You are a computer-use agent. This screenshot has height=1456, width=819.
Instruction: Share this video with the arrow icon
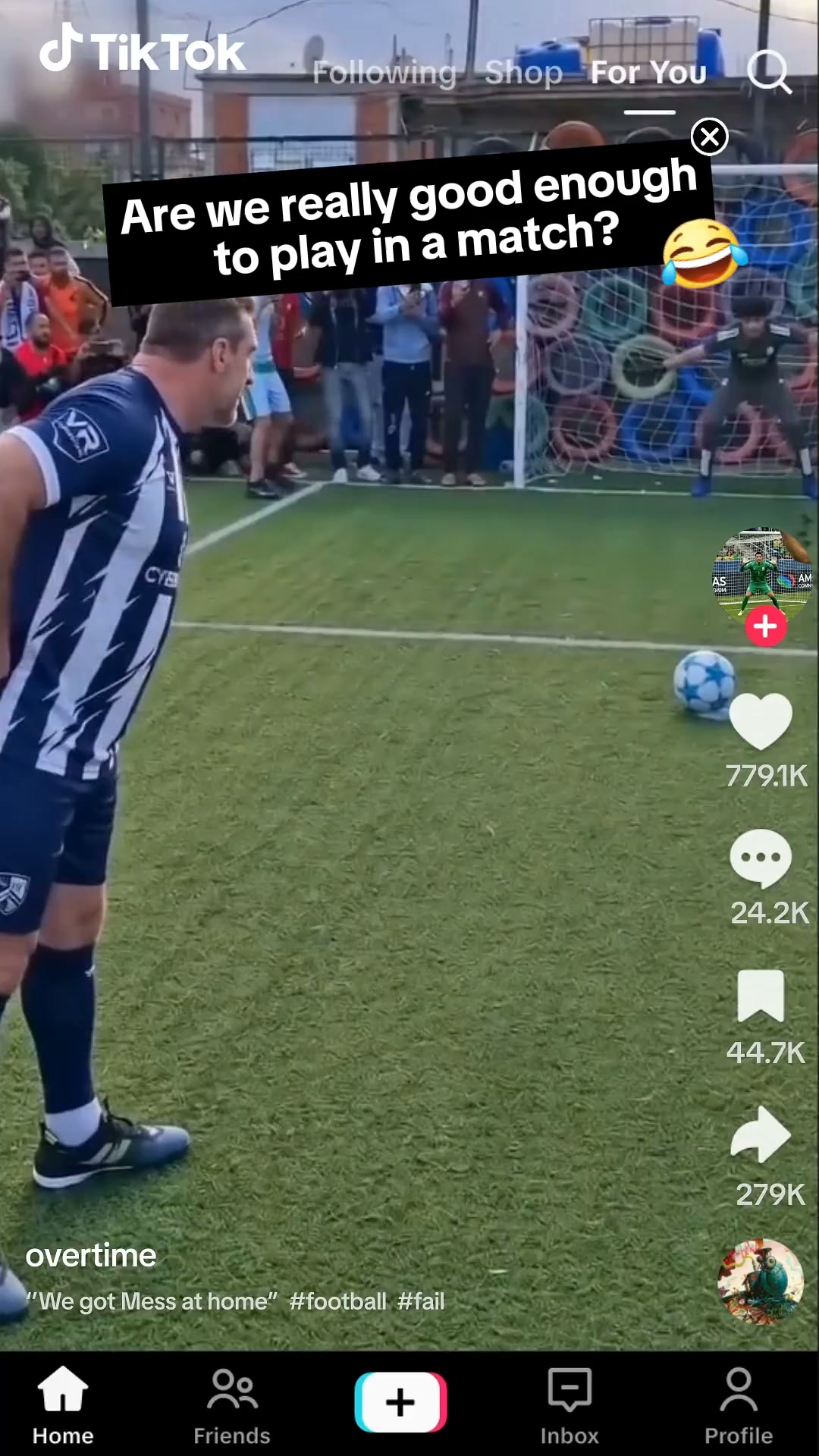pyautogui.click(x=761, y=1134)
